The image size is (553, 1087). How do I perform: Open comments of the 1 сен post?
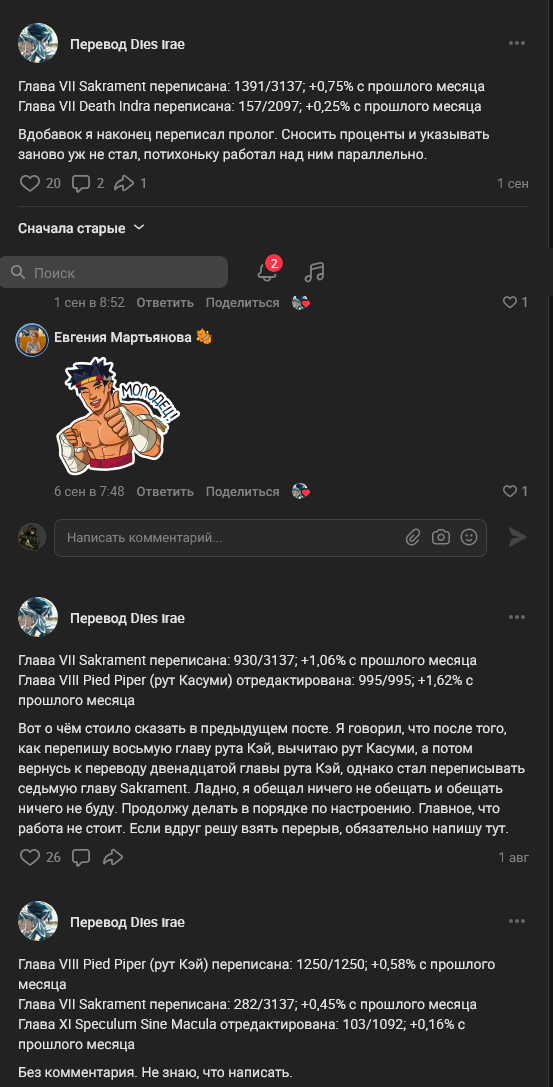click(88, 183)
